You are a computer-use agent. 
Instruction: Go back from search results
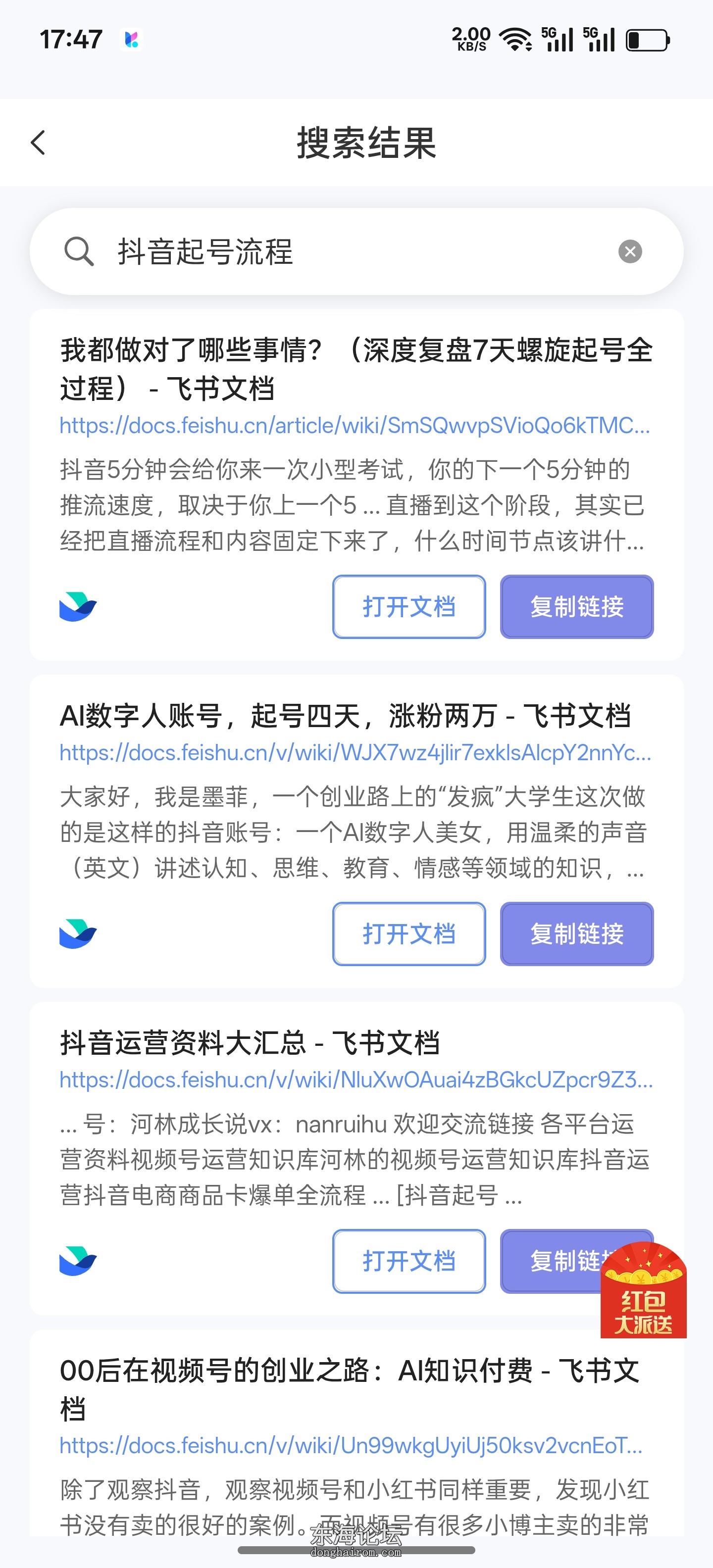(38, 143)
